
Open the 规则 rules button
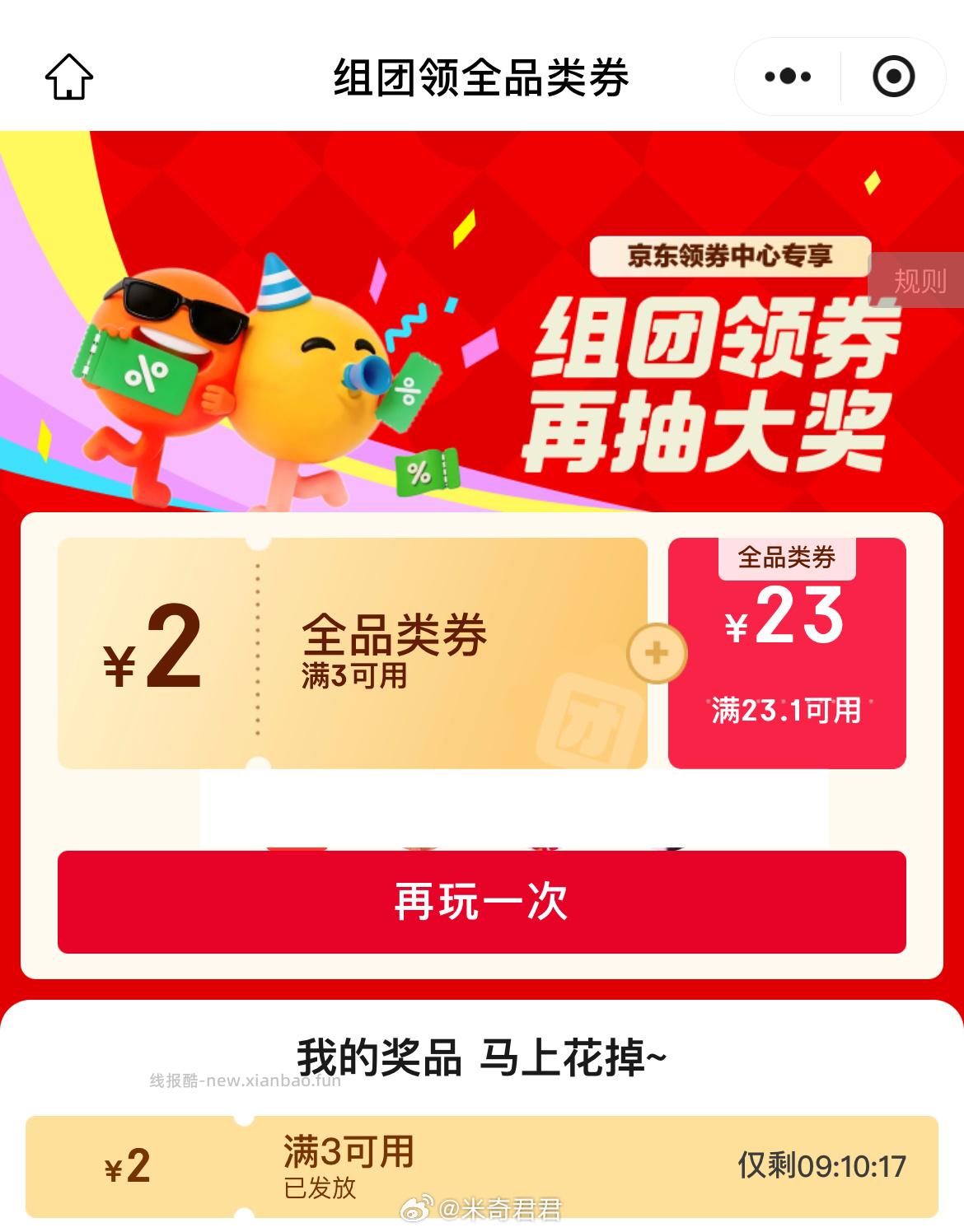(x=918, y=281)
